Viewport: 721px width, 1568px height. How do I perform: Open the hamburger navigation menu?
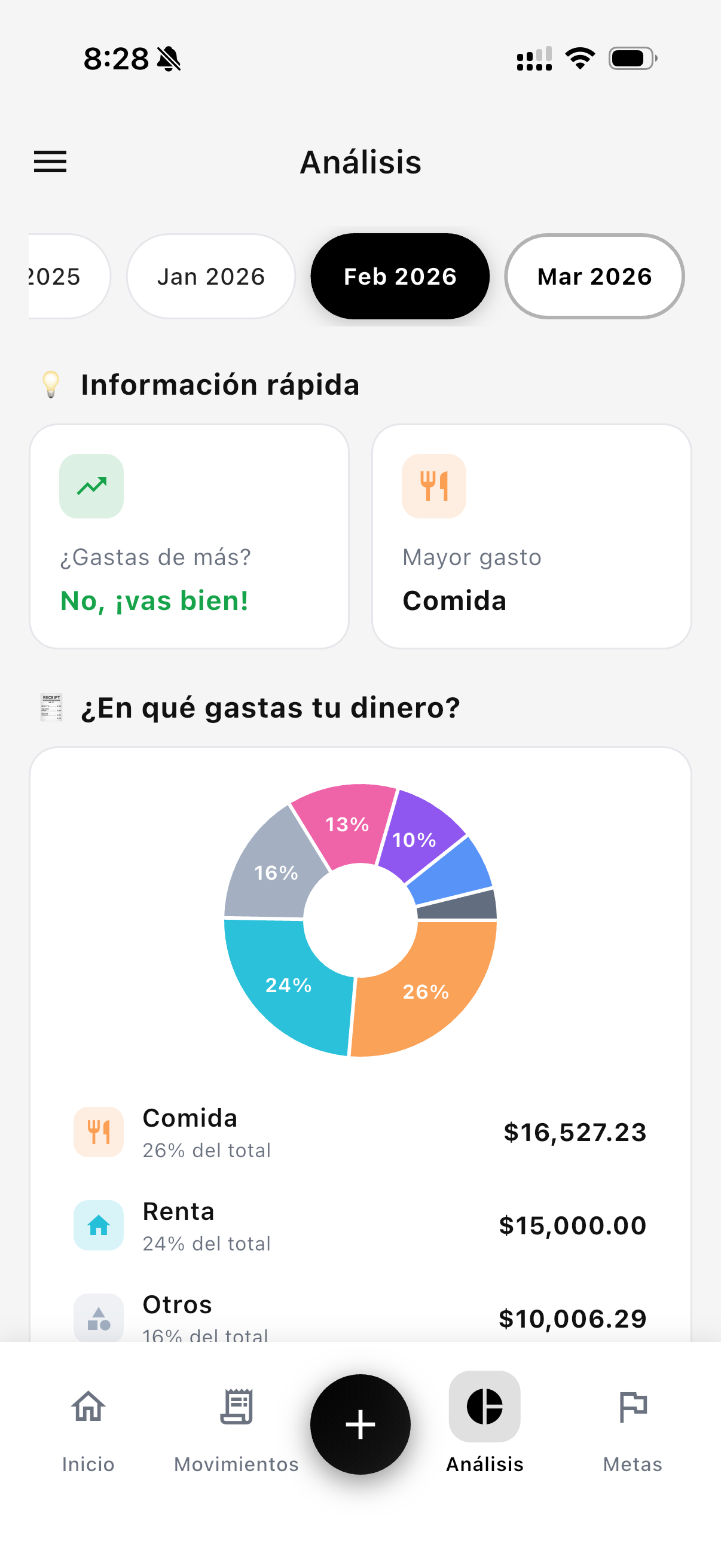pos(50,162)
